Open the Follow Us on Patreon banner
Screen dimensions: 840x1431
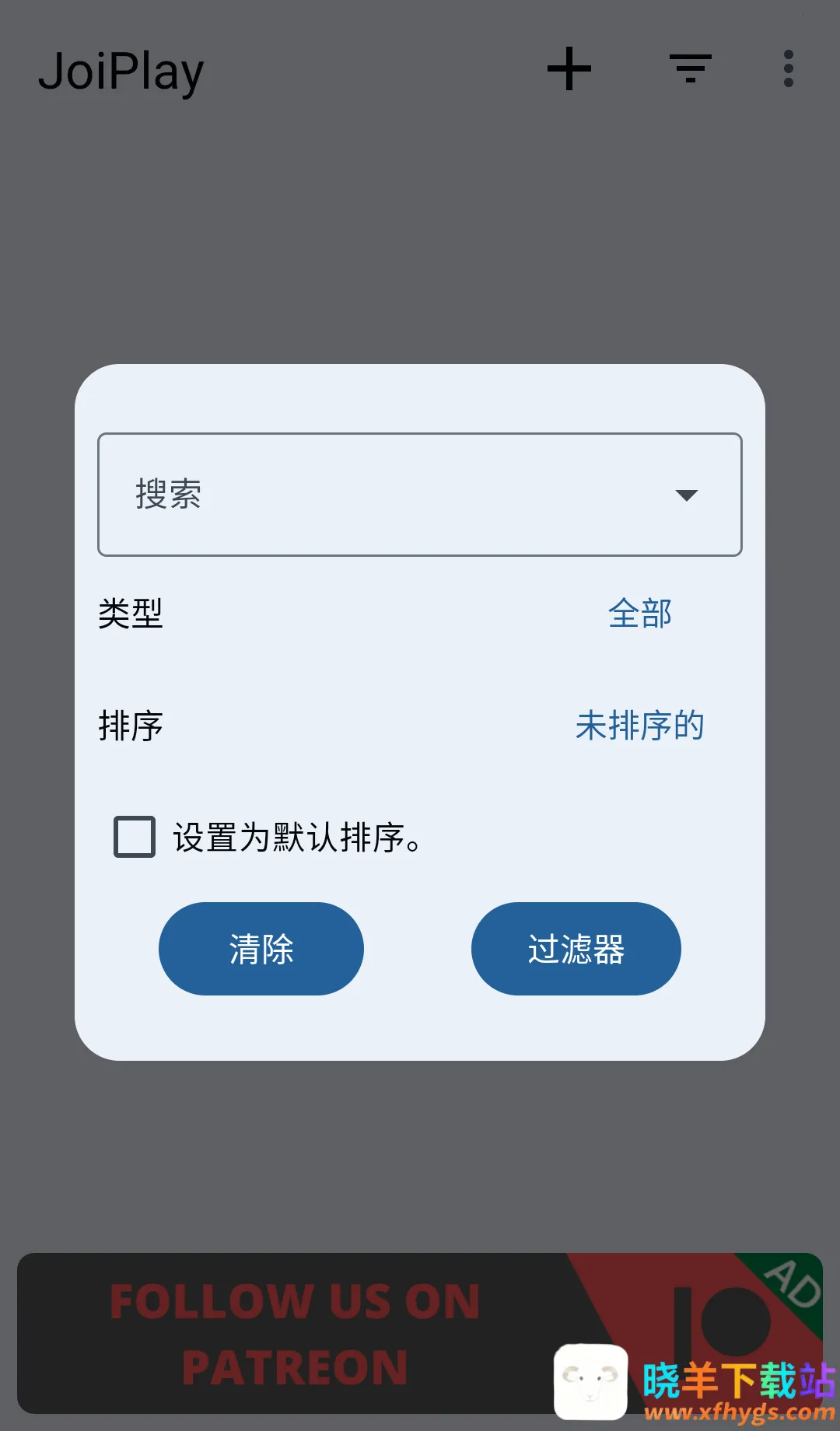296,1333
